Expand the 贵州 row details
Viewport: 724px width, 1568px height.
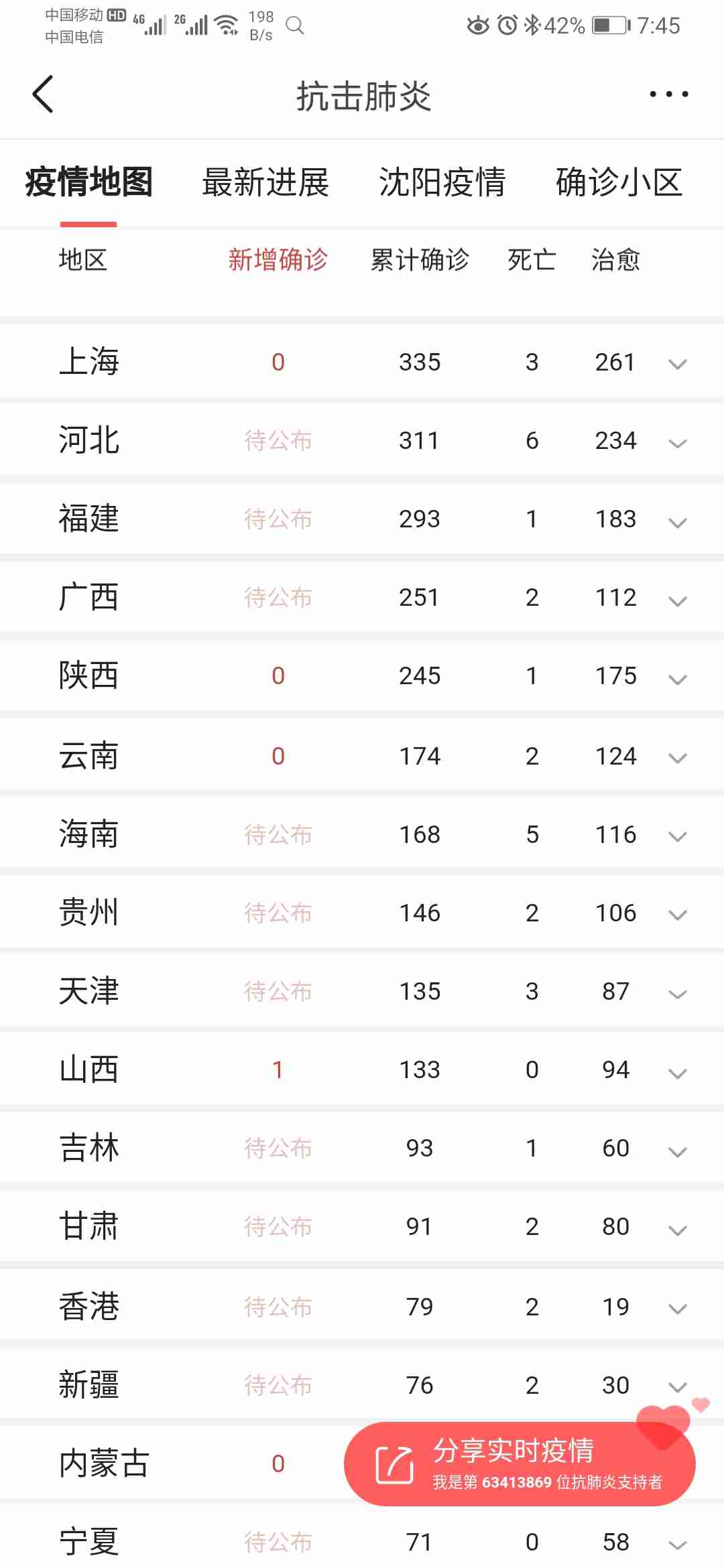click(677, 914)
